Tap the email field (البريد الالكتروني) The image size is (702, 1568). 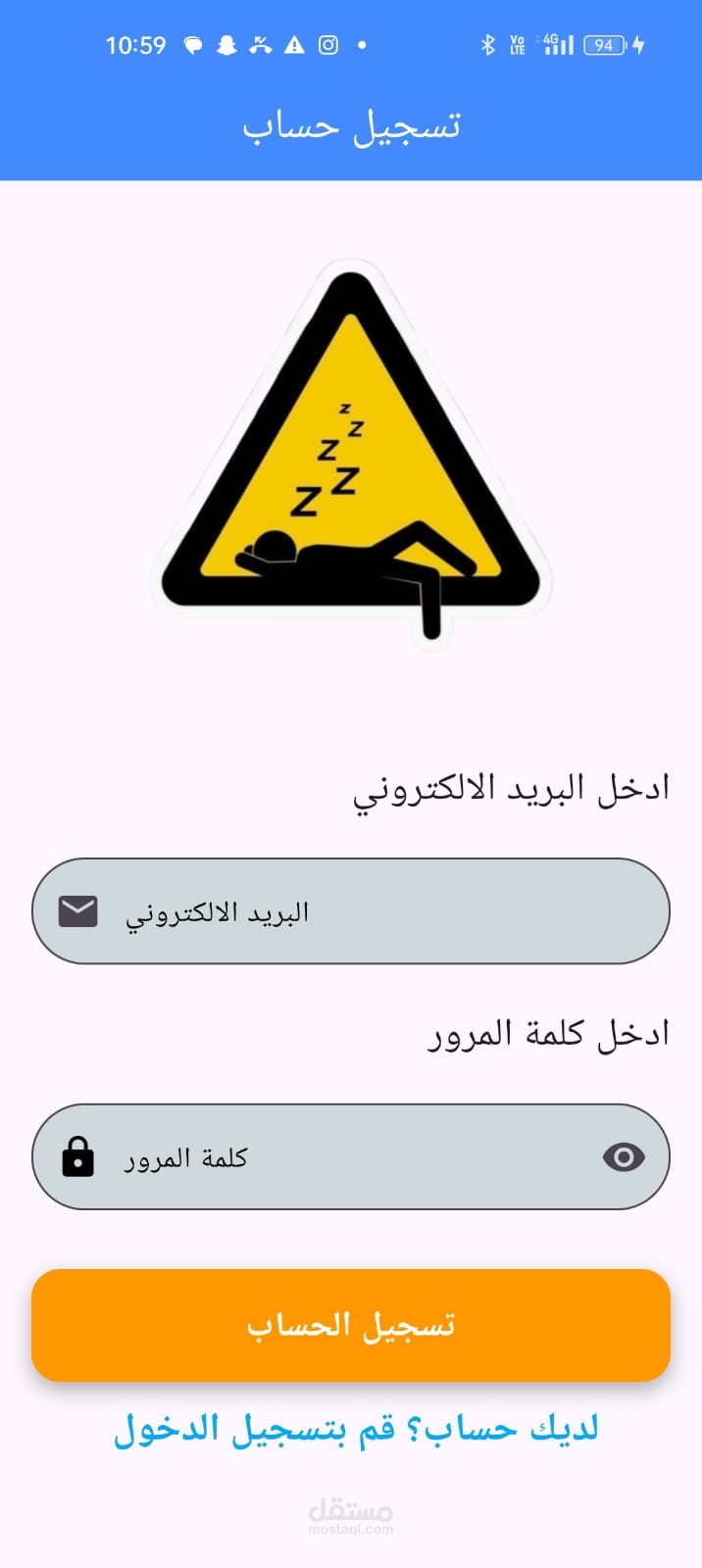click(x=351, y=911)
